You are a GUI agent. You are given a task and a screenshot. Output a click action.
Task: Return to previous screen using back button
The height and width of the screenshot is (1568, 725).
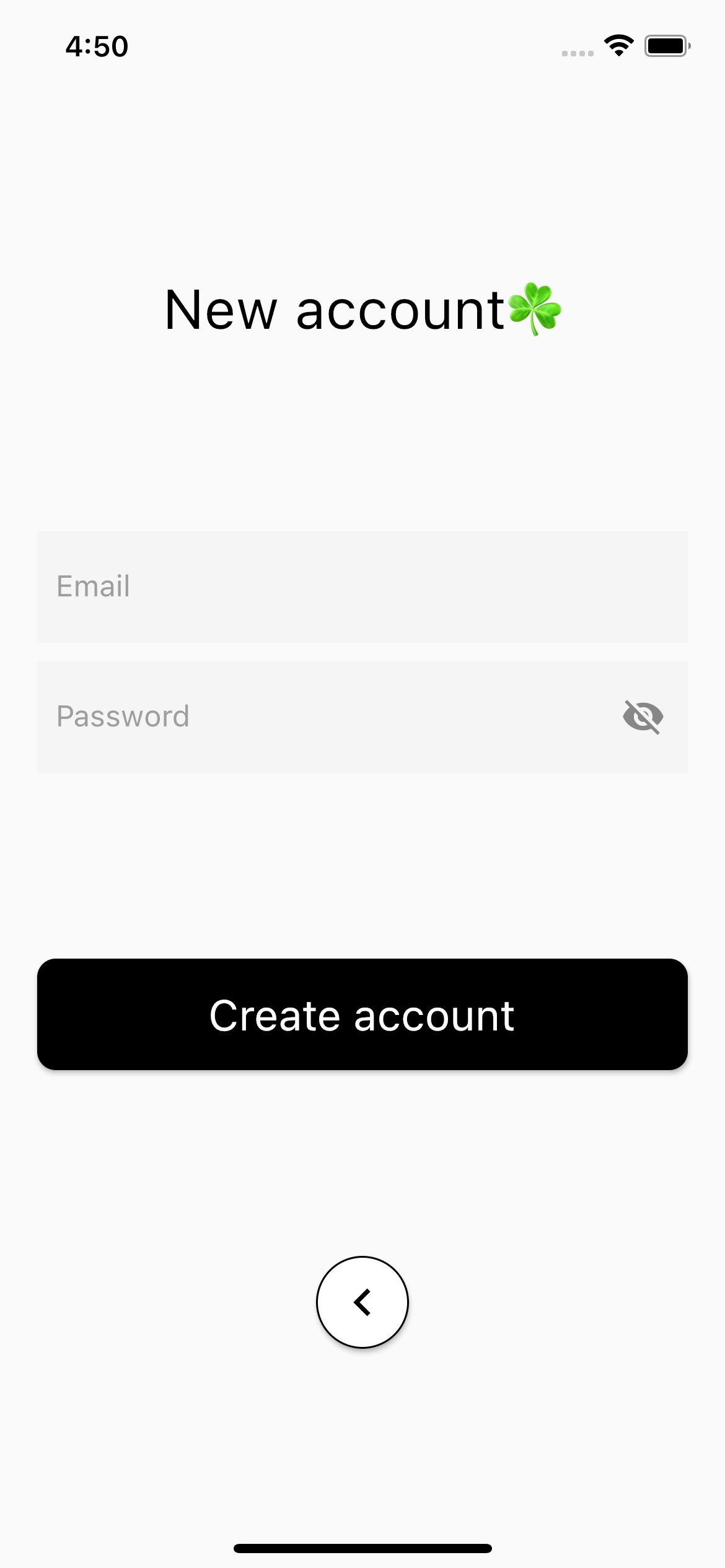coord(362,1302)
